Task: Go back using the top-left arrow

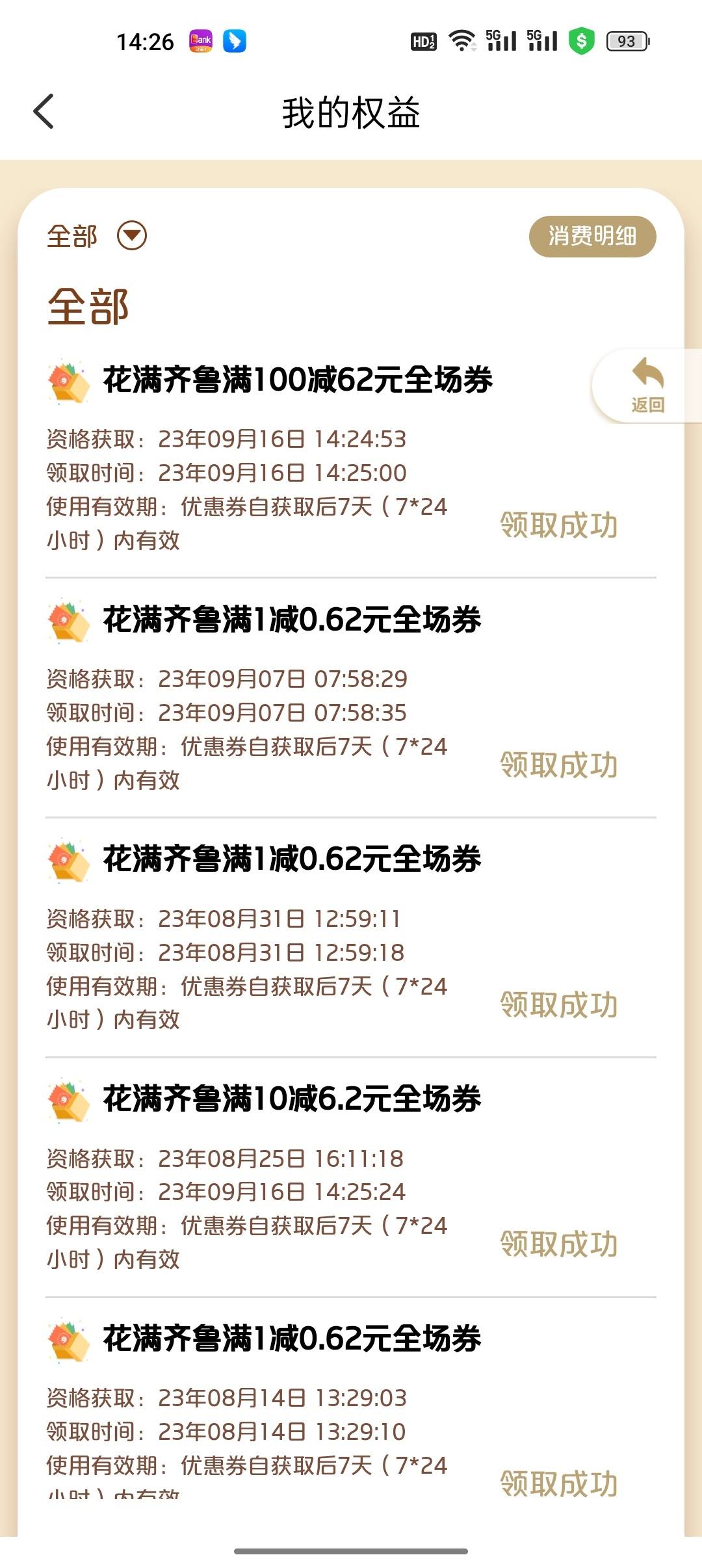Action: click(x=44, y=112)
